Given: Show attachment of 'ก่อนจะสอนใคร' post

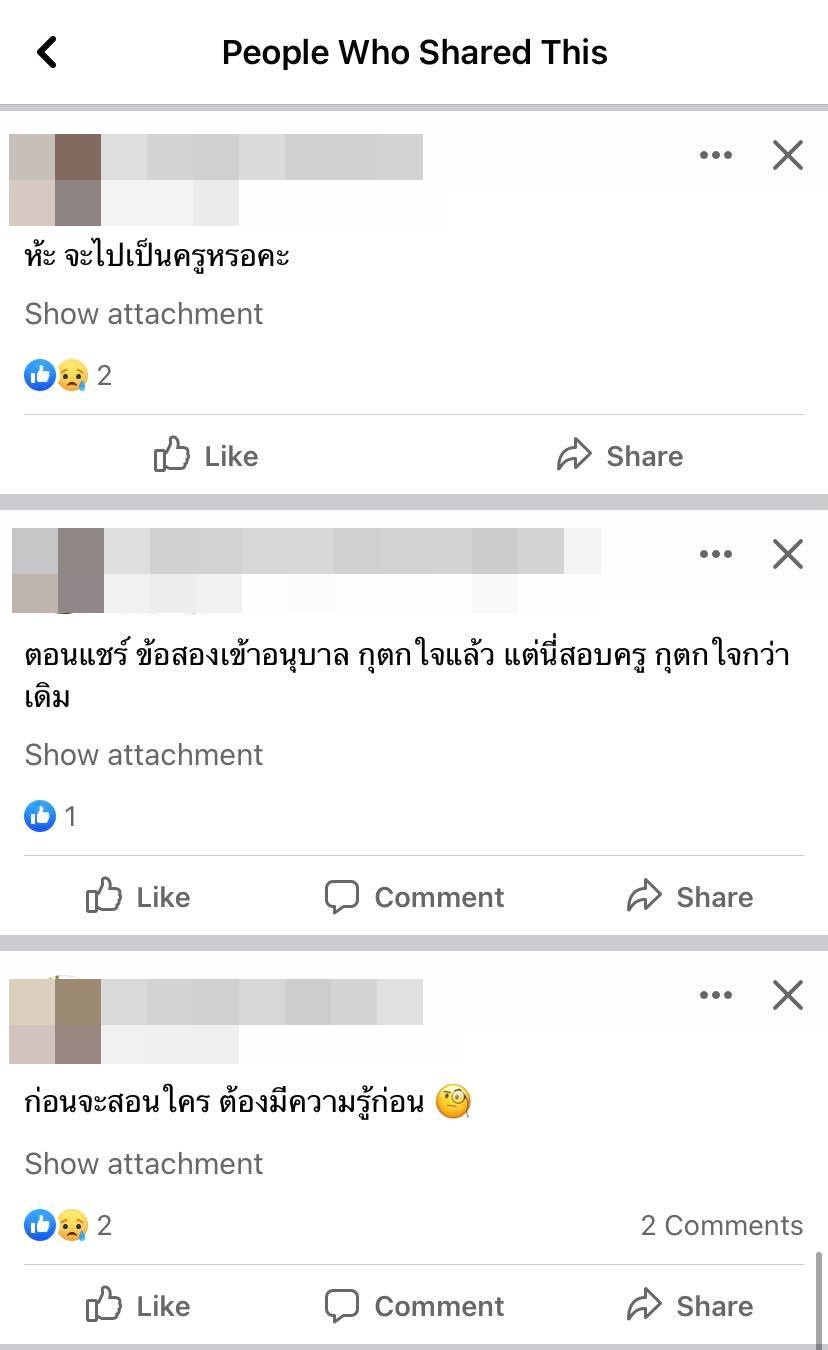Looking at the screenshot, I should pyautogui.click(x=143, y=1164).
